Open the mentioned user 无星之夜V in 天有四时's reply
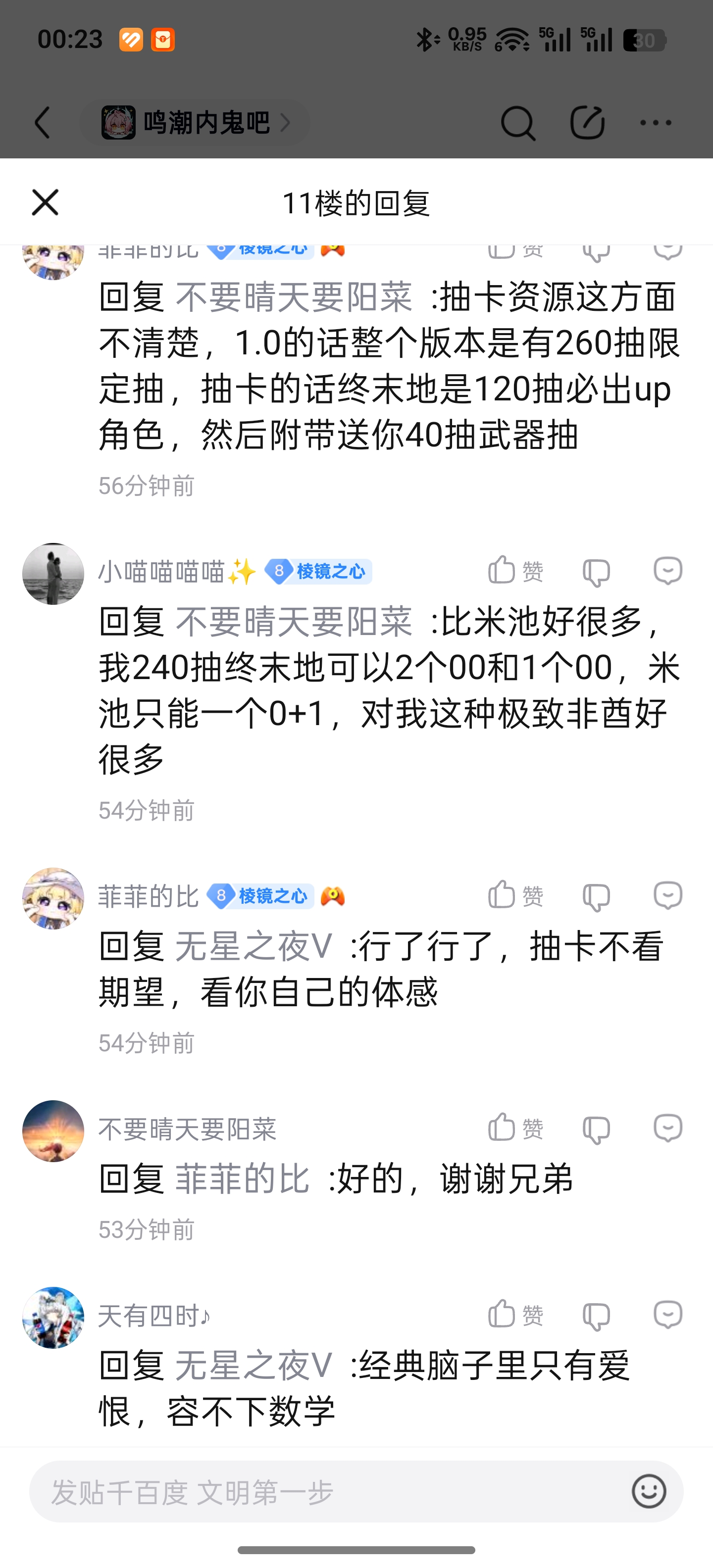Screen dimensions: 713x1568 [254, 1365]
